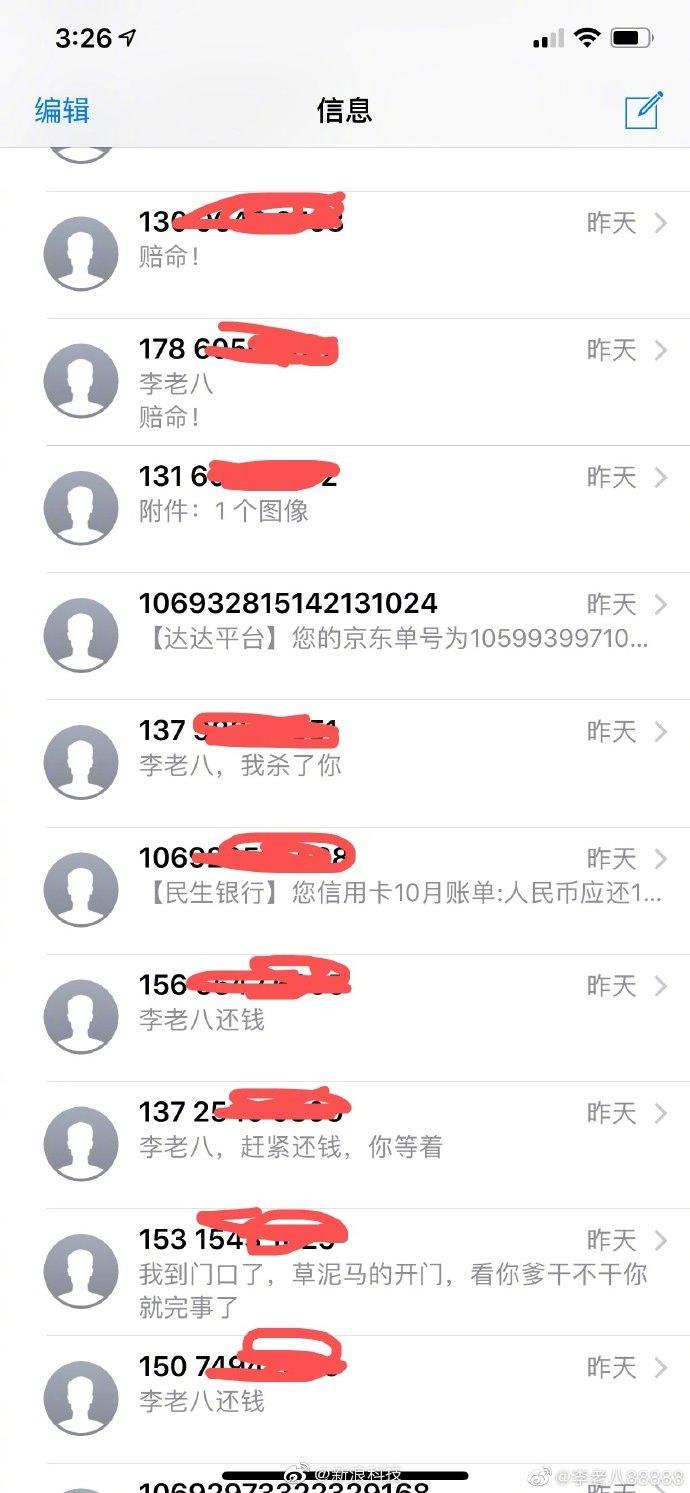Open the 民生银行 credit card bill message

click(x=345, y=891)
